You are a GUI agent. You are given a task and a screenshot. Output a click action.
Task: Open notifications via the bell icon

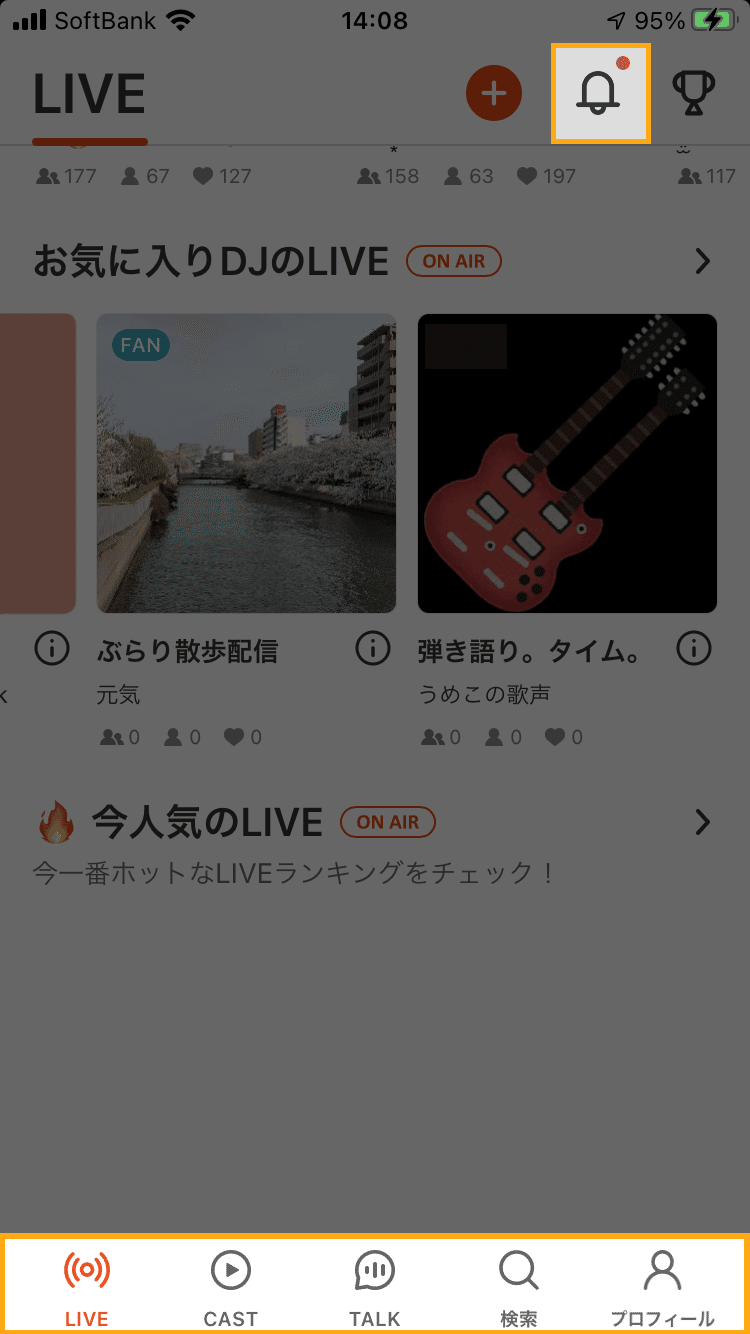(x=600, y=92)
